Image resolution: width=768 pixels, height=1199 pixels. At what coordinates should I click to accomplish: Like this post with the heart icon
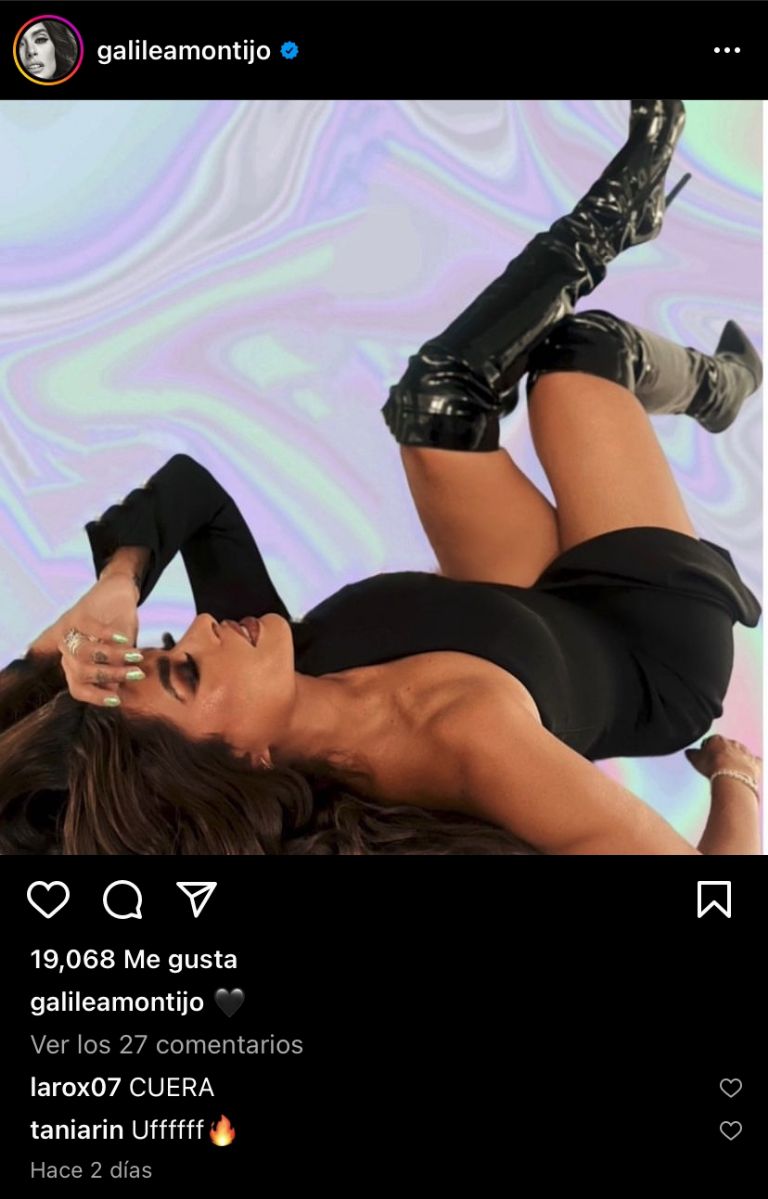[x=48, y=900]
